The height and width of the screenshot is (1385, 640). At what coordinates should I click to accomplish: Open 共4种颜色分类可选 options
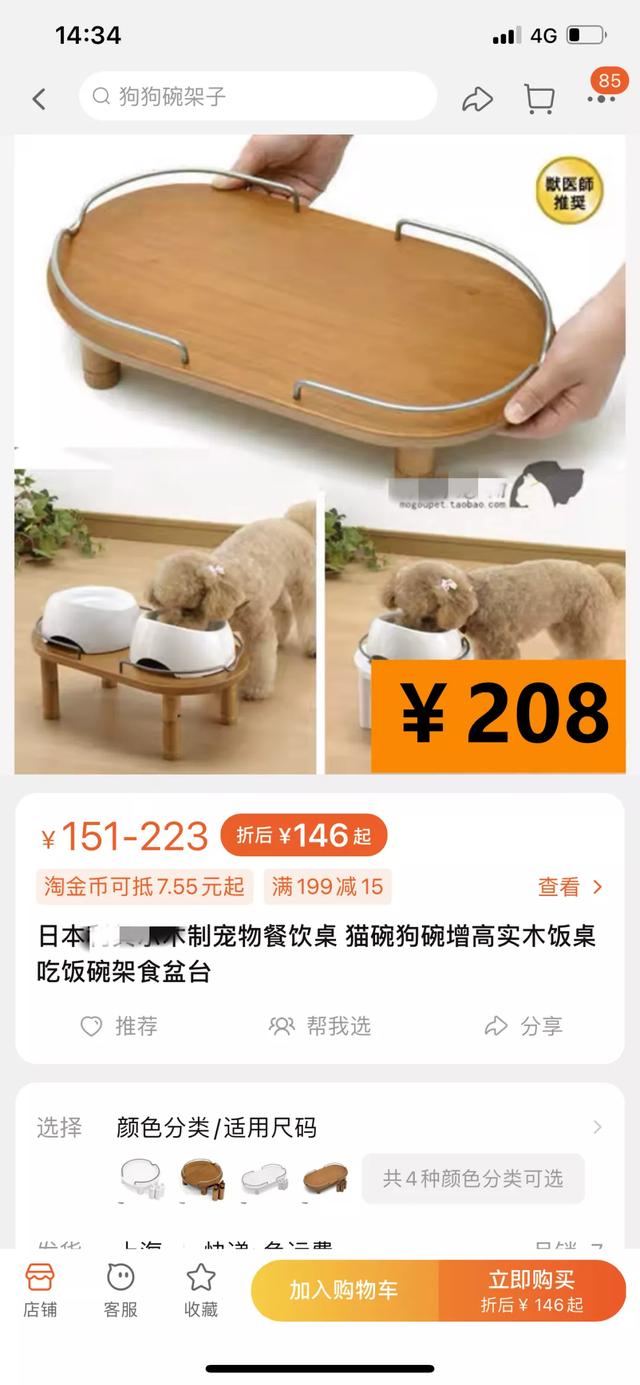click(x=473, y=1178)
